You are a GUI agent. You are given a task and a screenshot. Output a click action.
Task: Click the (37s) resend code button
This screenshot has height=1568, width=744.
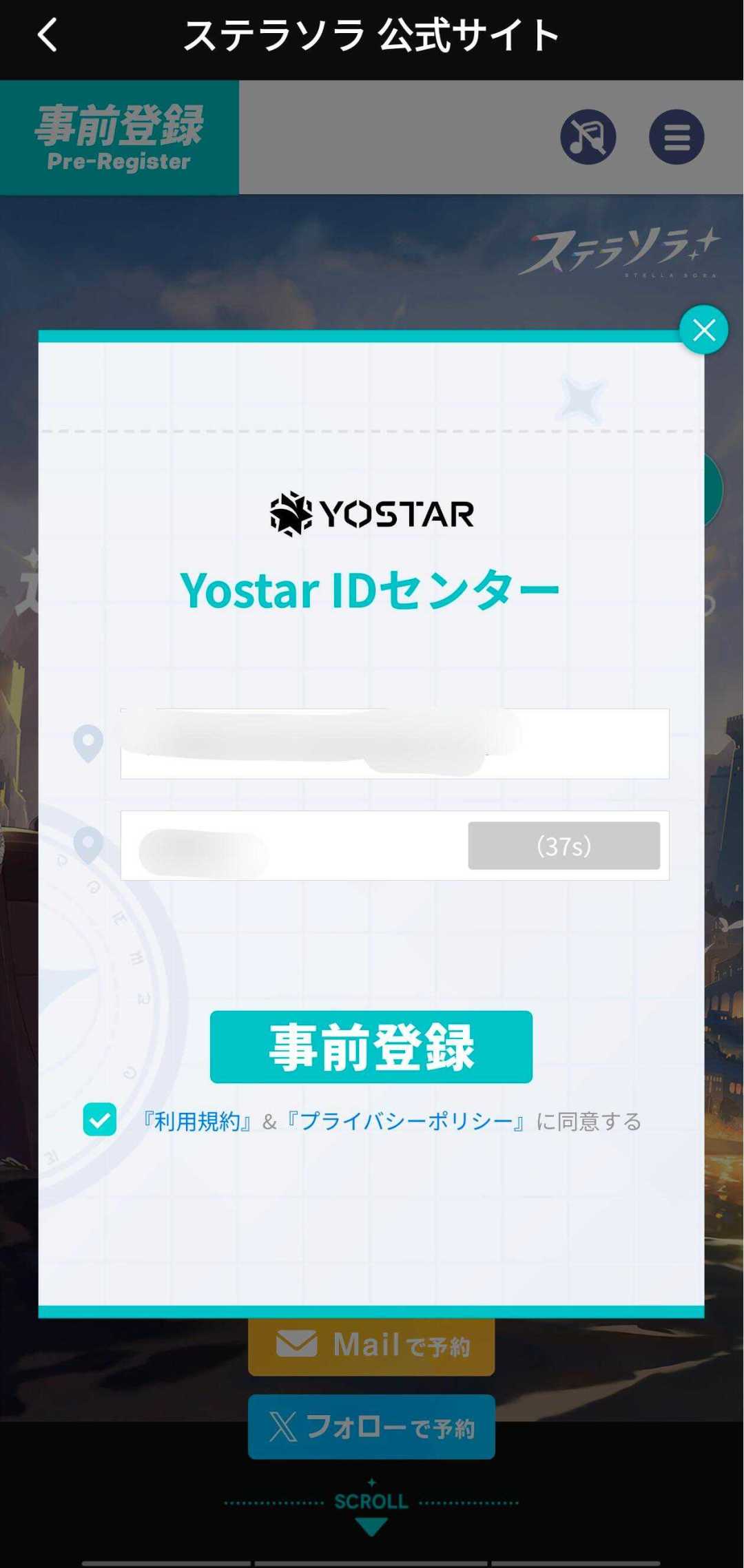click(565, 845)
